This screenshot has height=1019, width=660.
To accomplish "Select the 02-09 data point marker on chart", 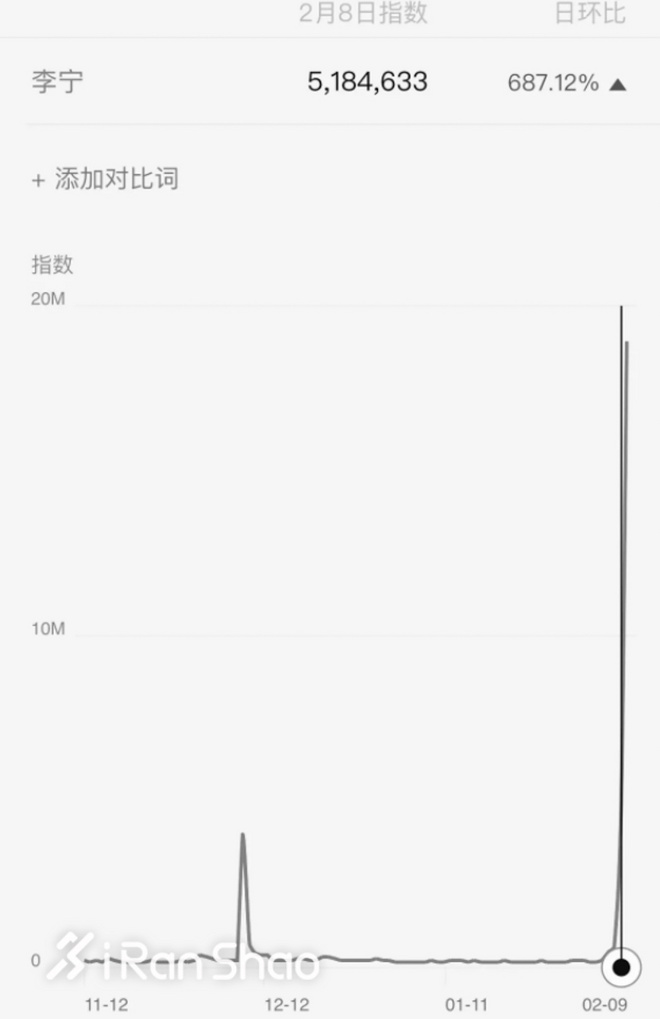I will [621, 967].
